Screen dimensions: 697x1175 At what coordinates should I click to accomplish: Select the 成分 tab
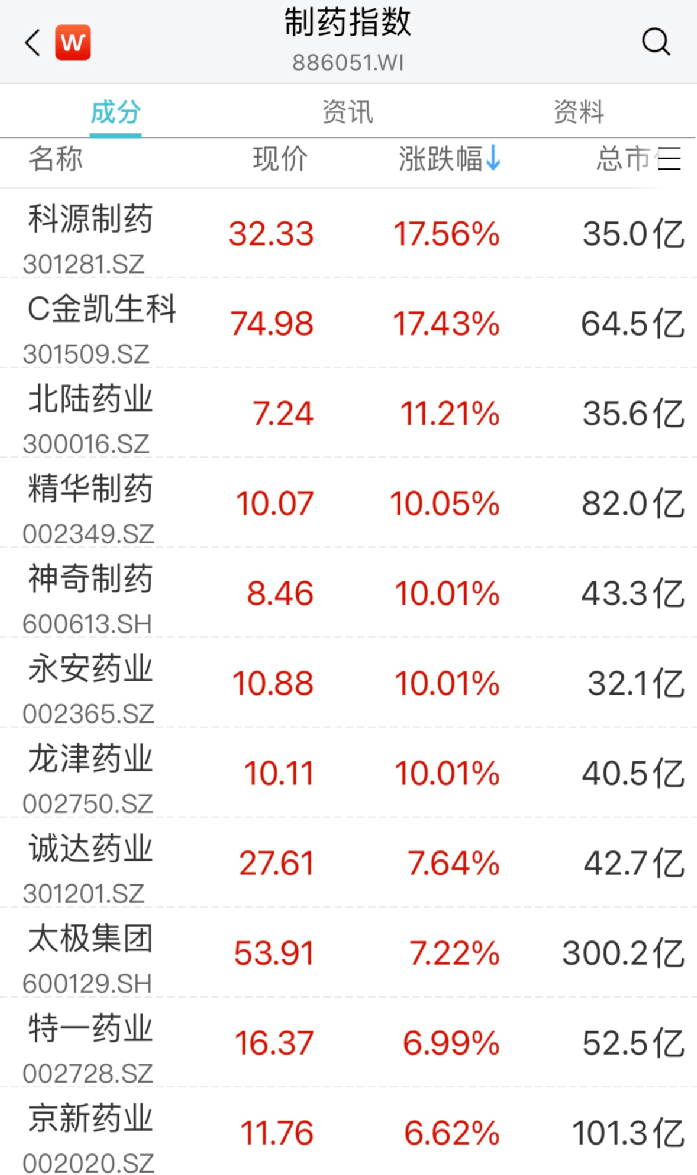click(116, 111)
